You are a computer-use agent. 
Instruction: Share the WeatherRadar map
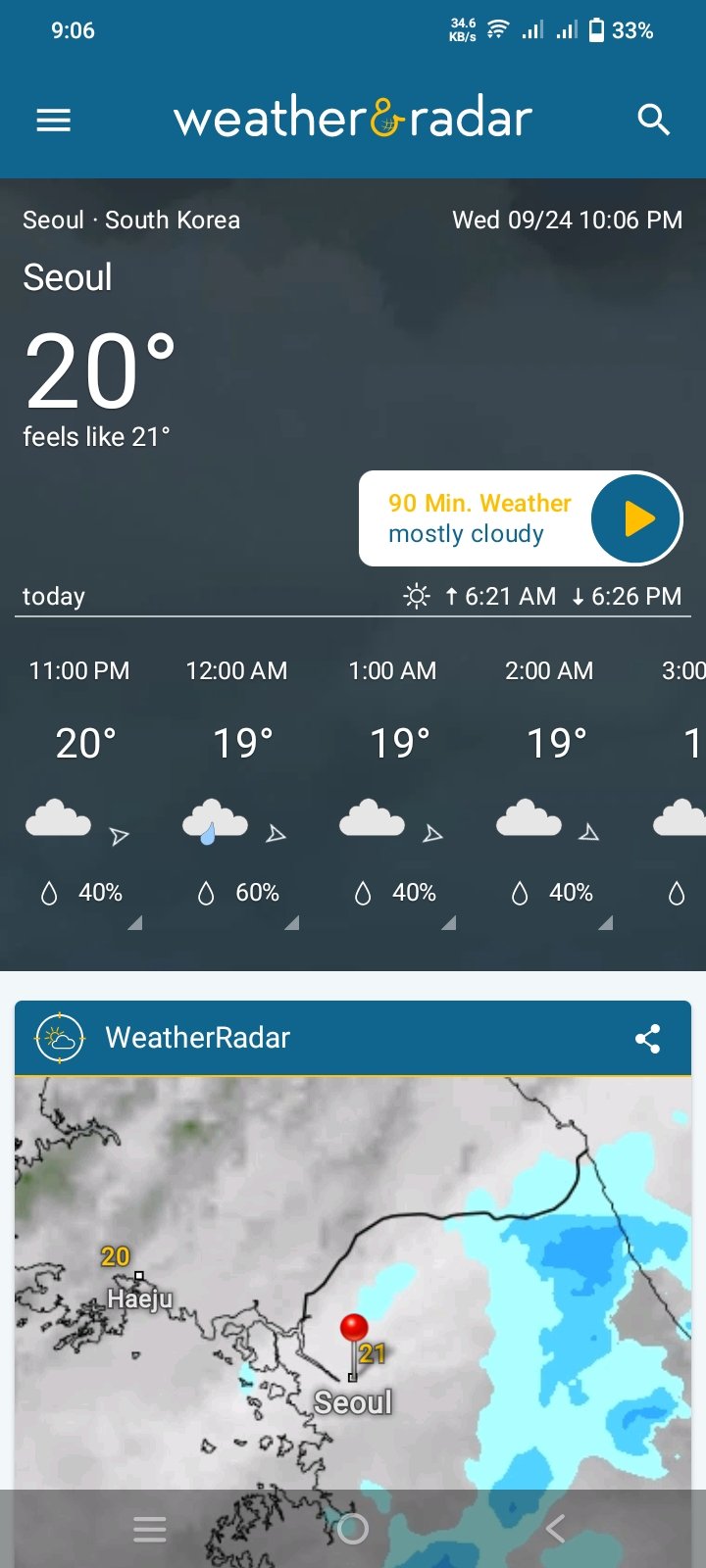647,1038
